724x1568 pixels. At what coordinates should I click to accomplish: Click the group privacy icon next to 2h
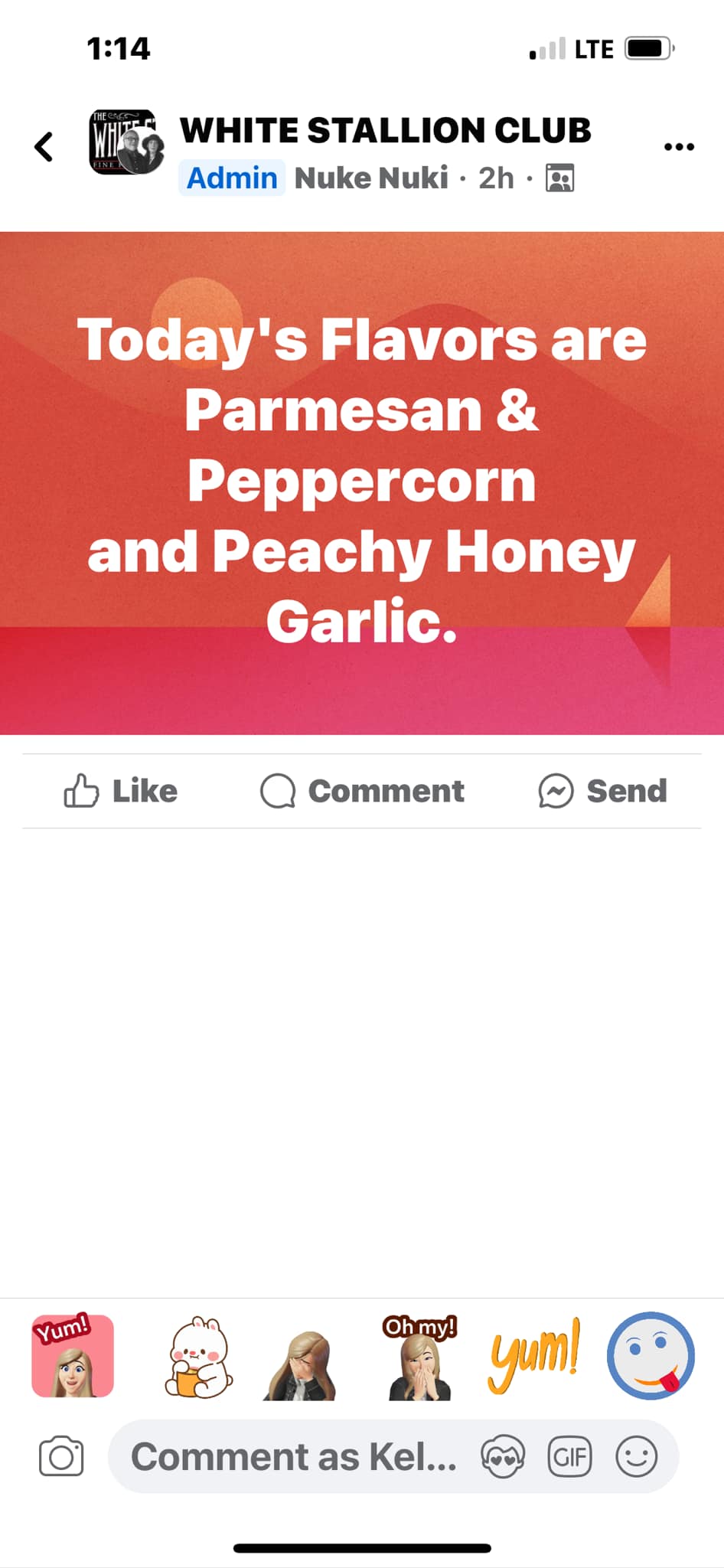click(x=559, y=178)
